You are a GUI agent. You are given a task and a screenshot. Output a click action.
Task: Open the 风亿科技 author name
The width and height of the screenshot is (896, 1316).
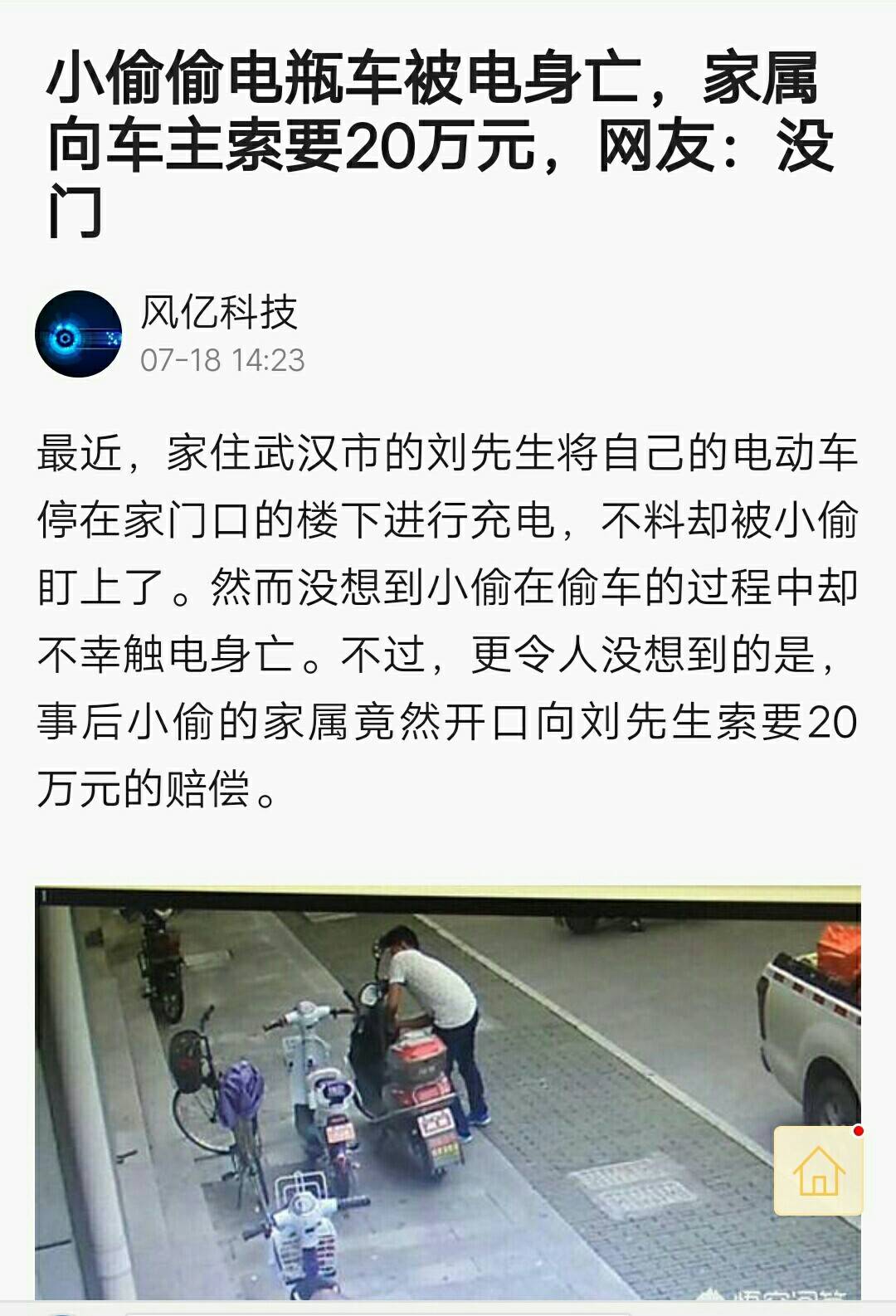pos(219,313)
